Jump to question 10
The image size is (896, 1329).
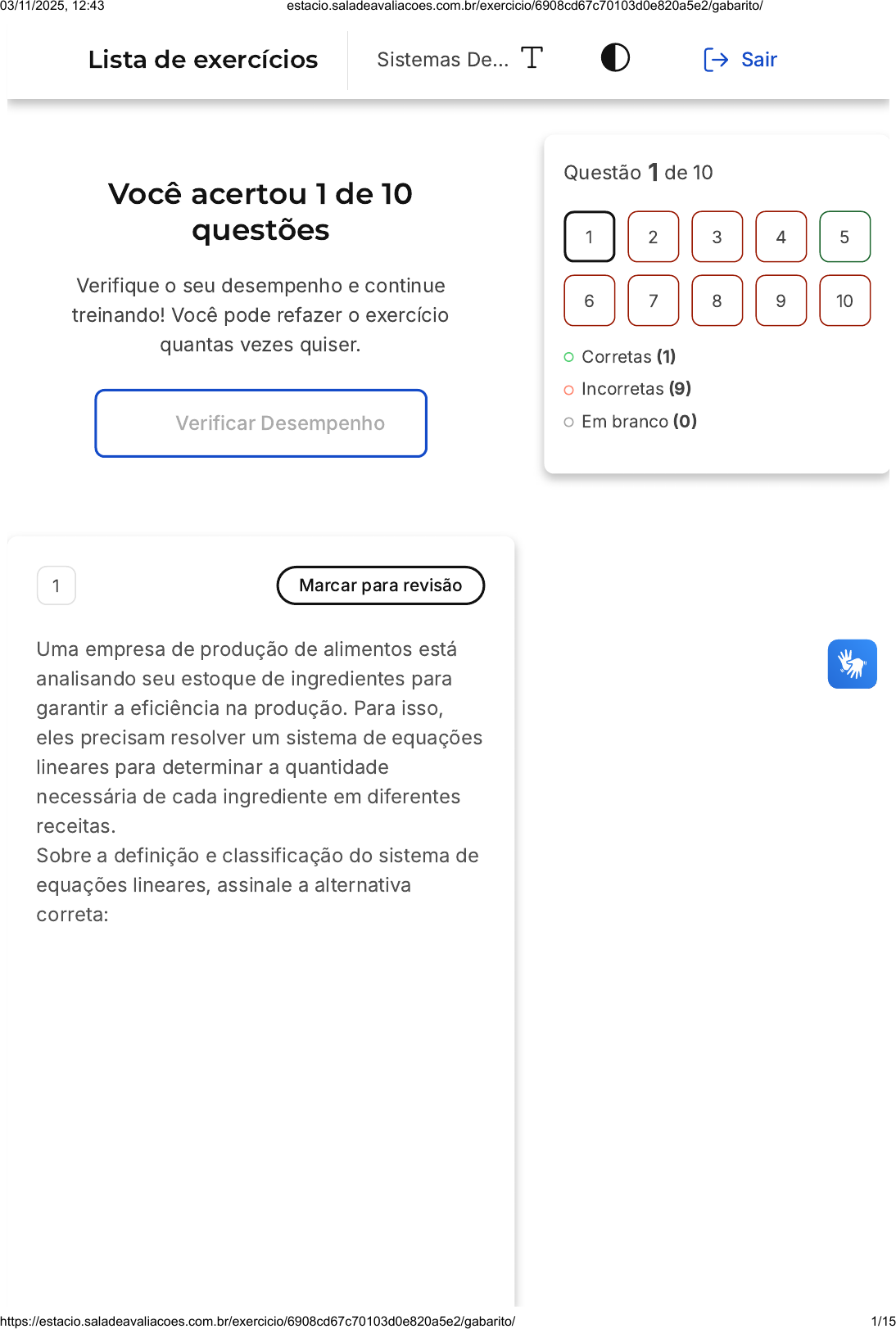[x=844, y=301]
